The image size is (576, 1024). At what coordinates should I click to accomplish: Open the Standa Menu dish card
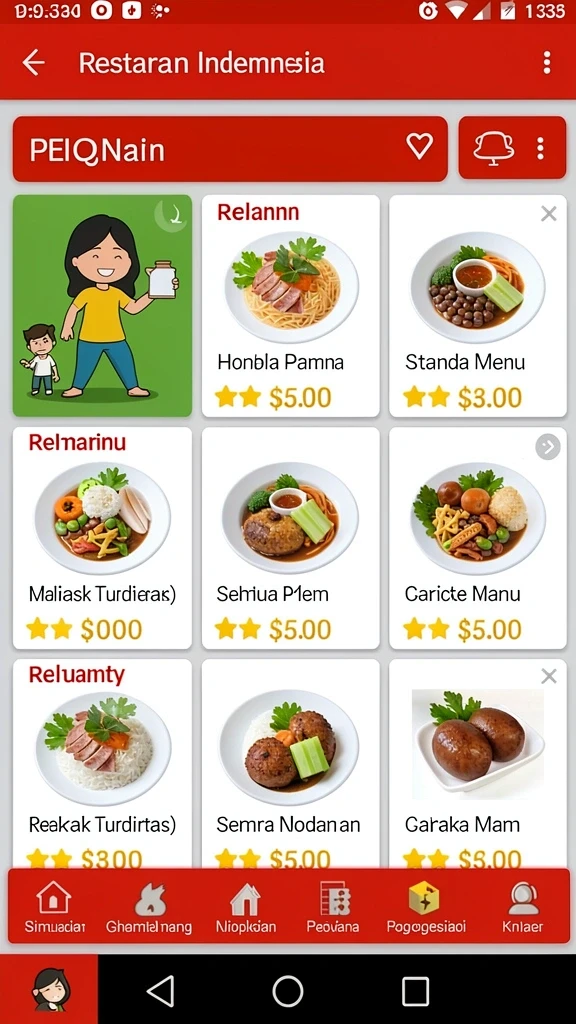click(478, 306)
